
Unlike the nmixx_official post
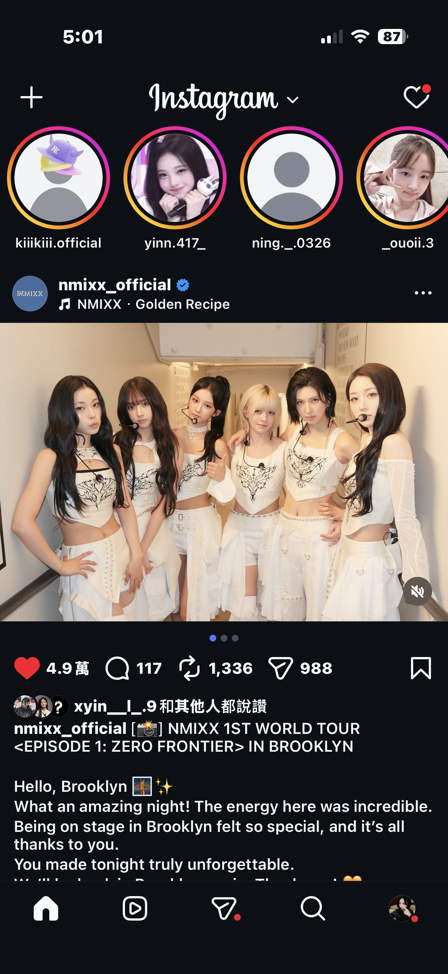[27, 668]
